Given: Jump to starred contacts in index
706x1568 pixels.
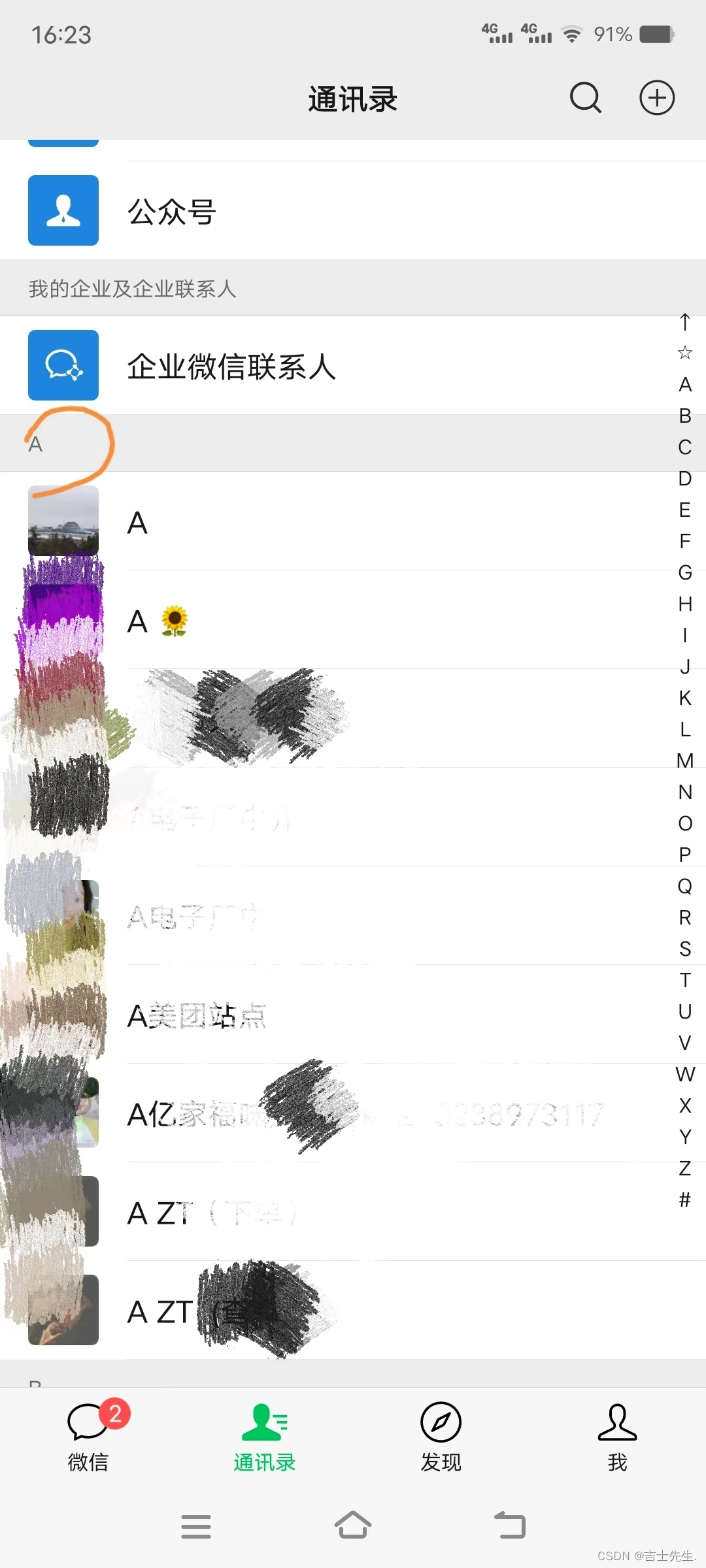Looking at the screenshot, I should coord(684,353).
